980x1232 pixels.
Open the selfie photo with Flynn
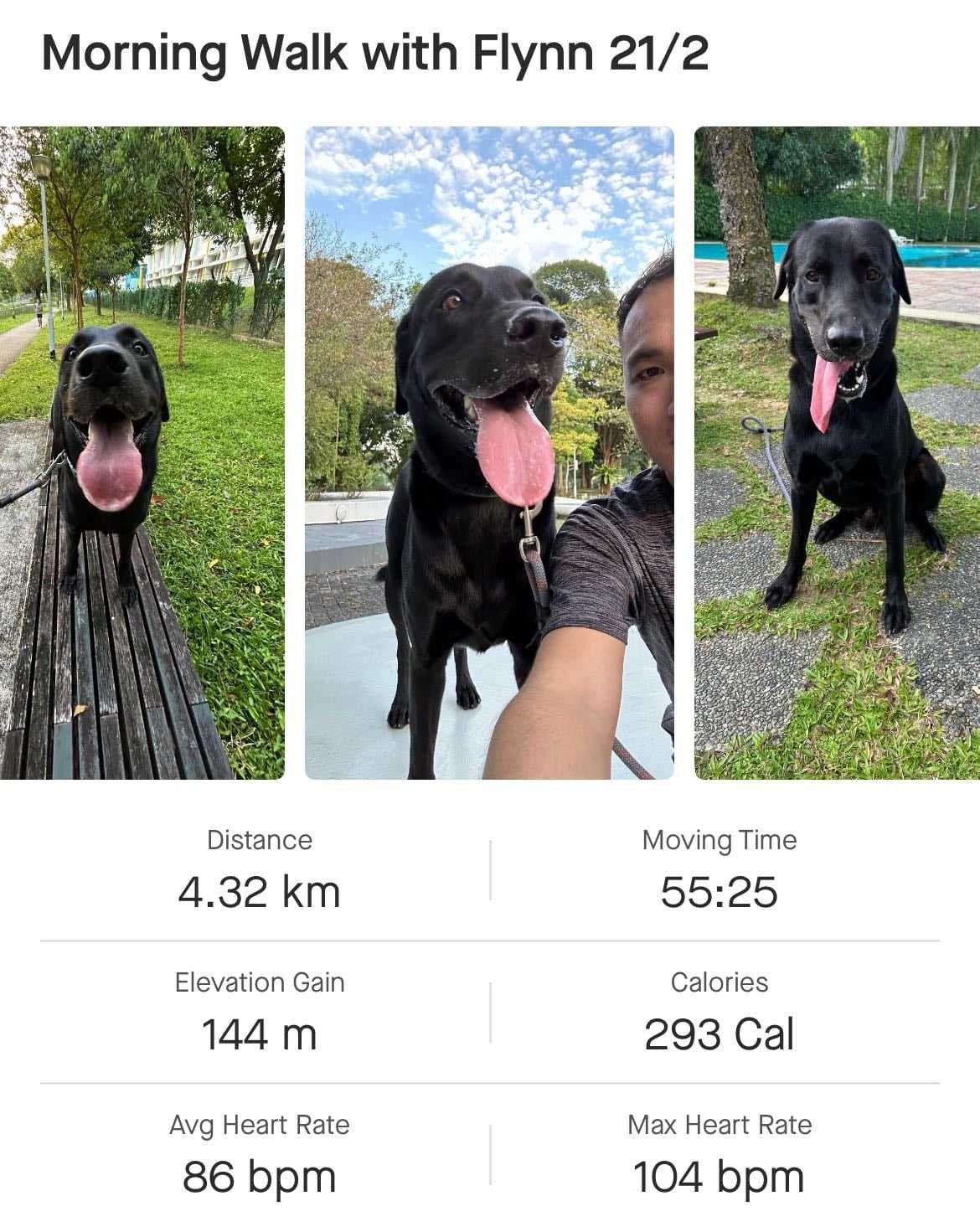[x=488, y=452]
